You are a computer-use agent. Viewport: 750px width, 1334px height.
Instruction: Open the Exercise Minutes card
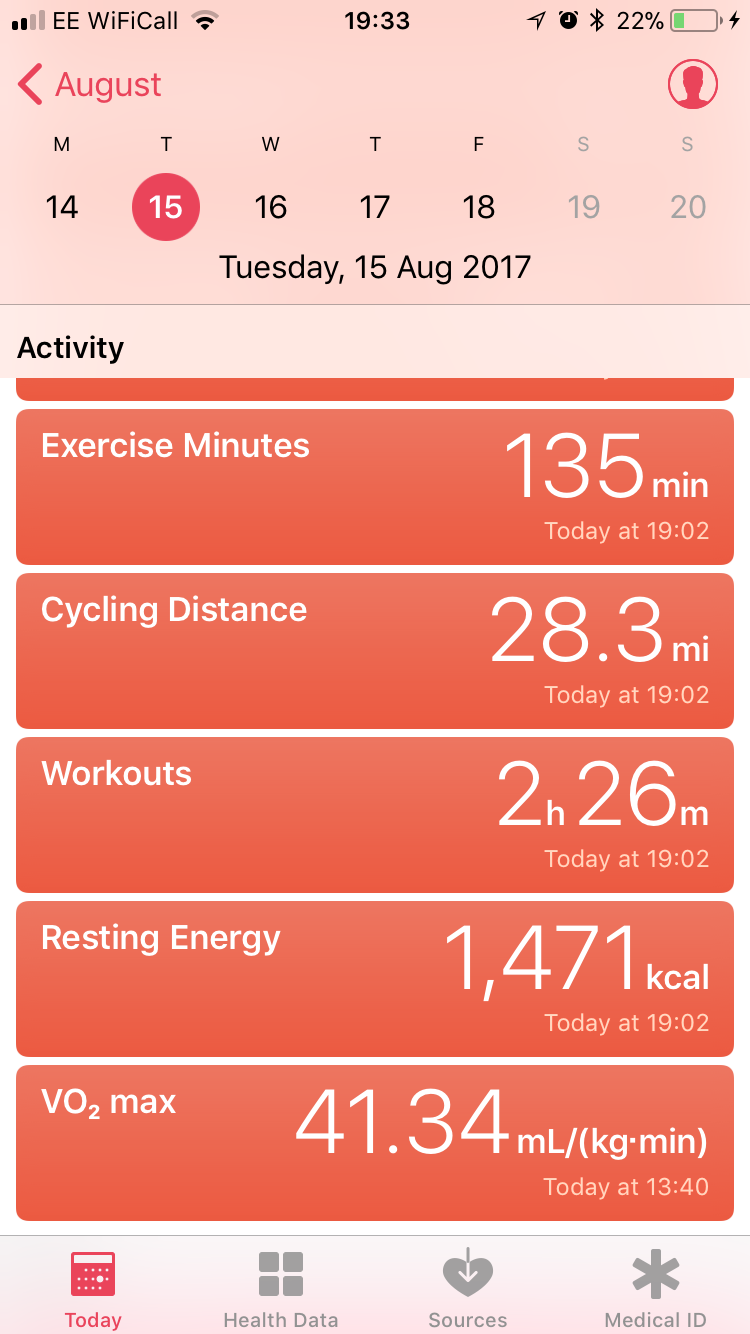pyautogui.click(x=375, y=487)
